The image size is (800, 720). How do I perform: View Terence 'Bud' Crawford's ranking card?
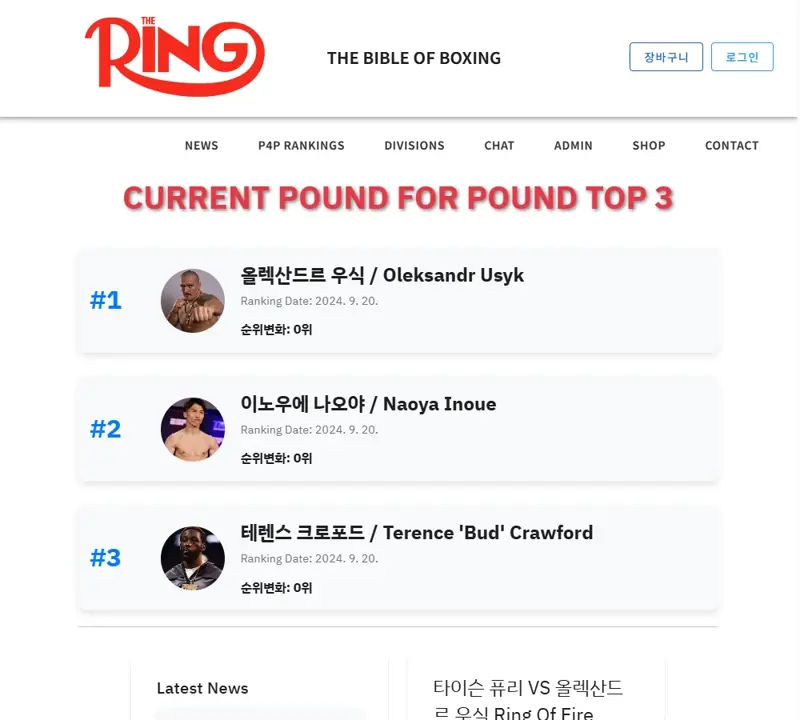coord(397,558)
